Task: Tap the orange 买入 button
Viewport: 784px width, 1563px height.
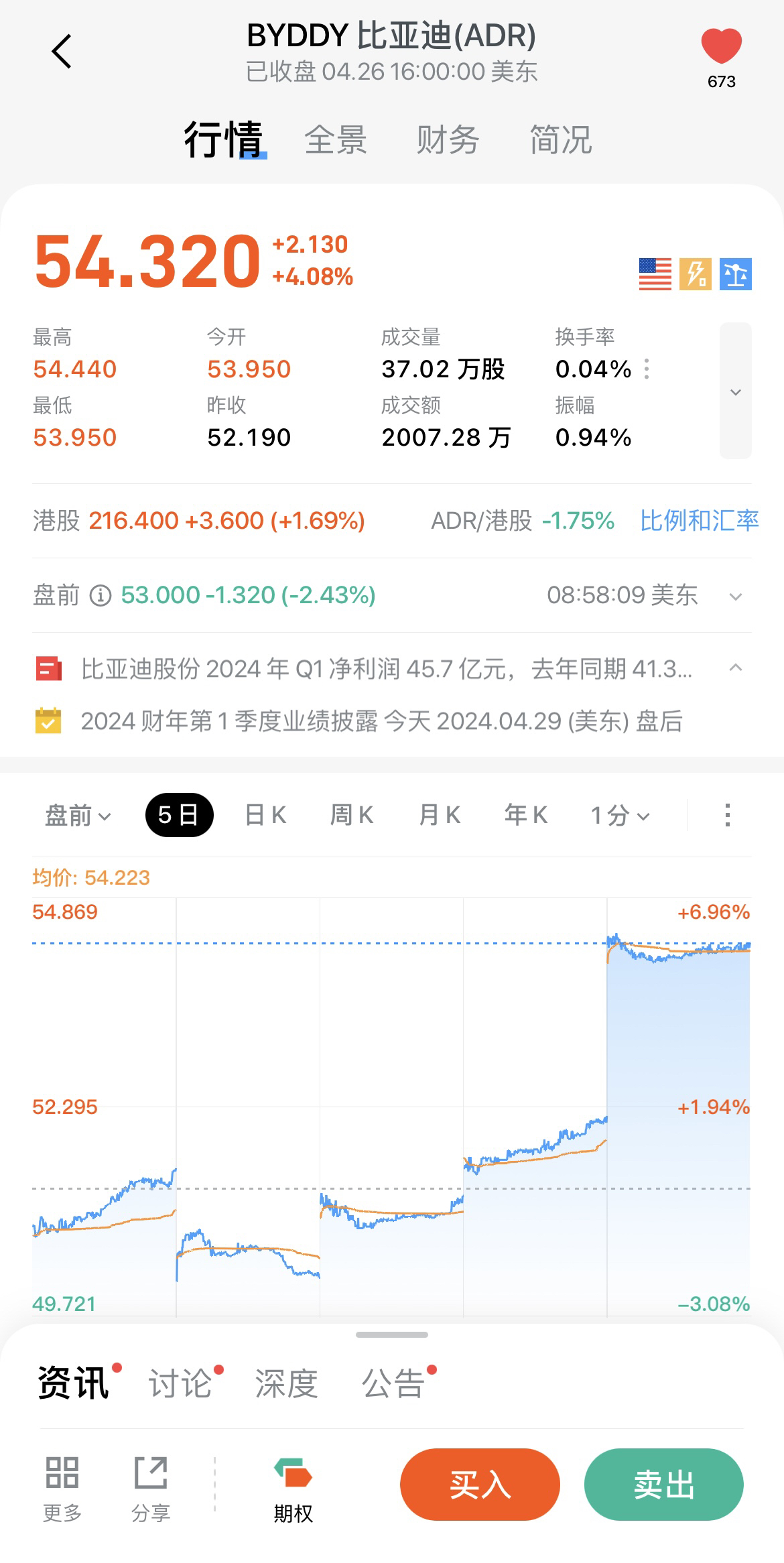Action: tap(480, 1485)
